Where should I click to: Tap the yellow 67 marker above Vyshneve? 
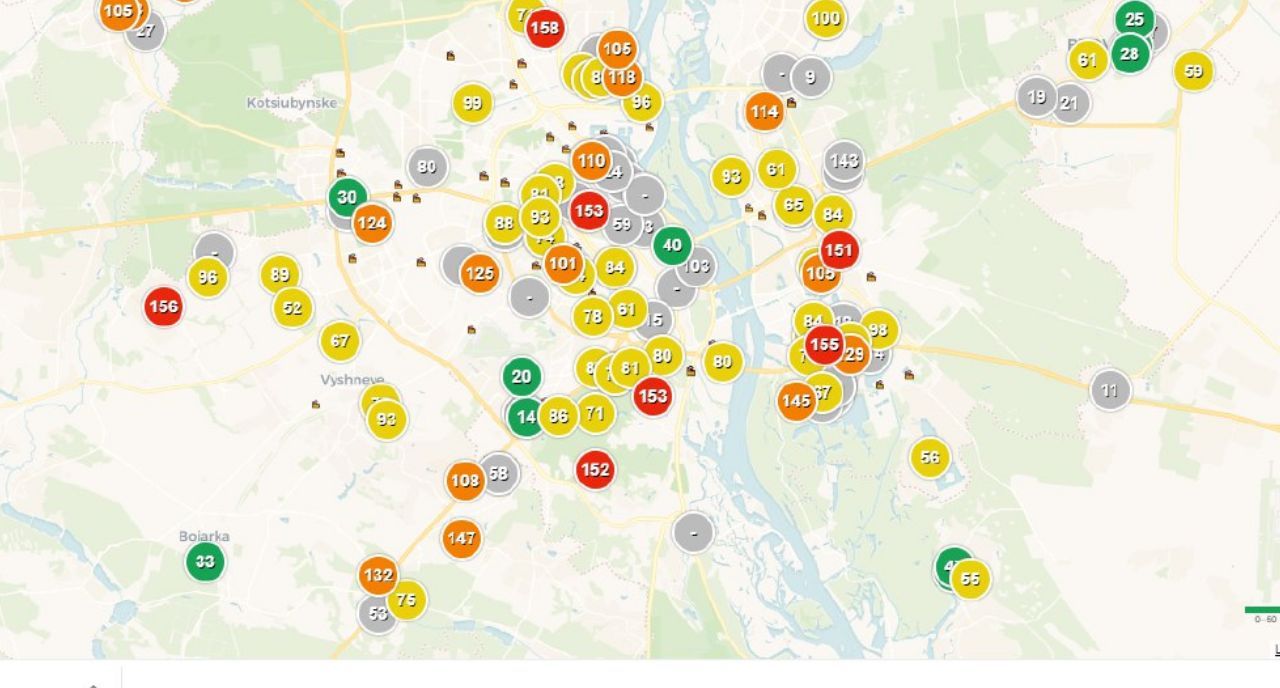point(340,341)
